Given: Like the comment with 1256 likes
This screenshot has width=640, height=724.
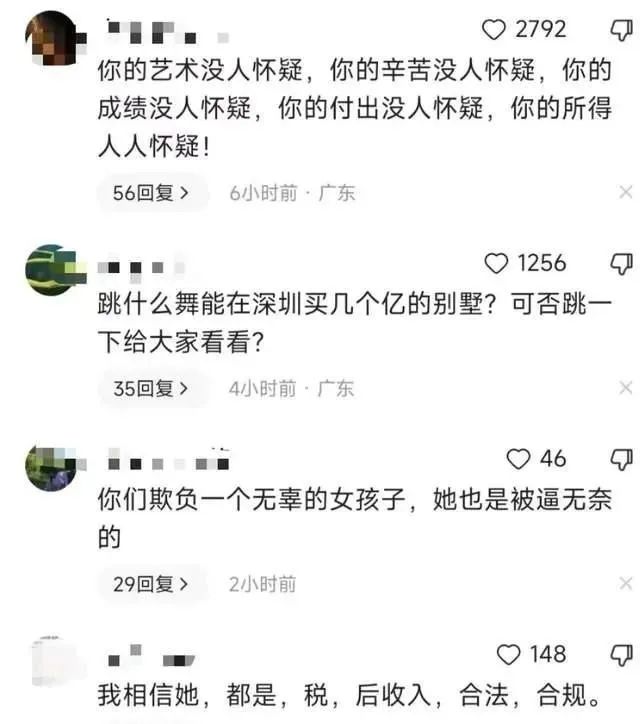Looking at the screenshot, I should pyautogui.click(x=497, y=264).
